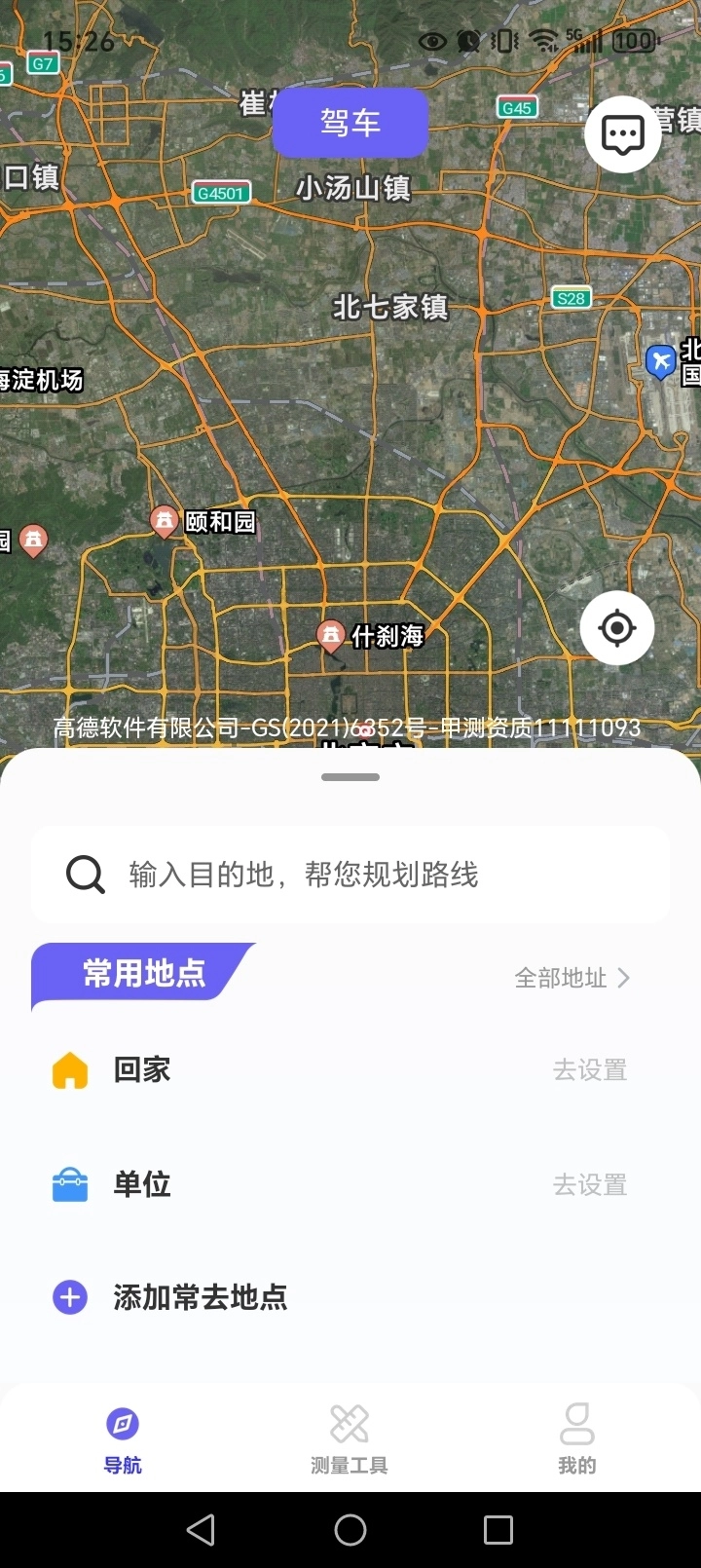This screenshot has width=701, height=1568.
Task: Set home address via 去设置 beside 回家
Action: (589, 1070)
